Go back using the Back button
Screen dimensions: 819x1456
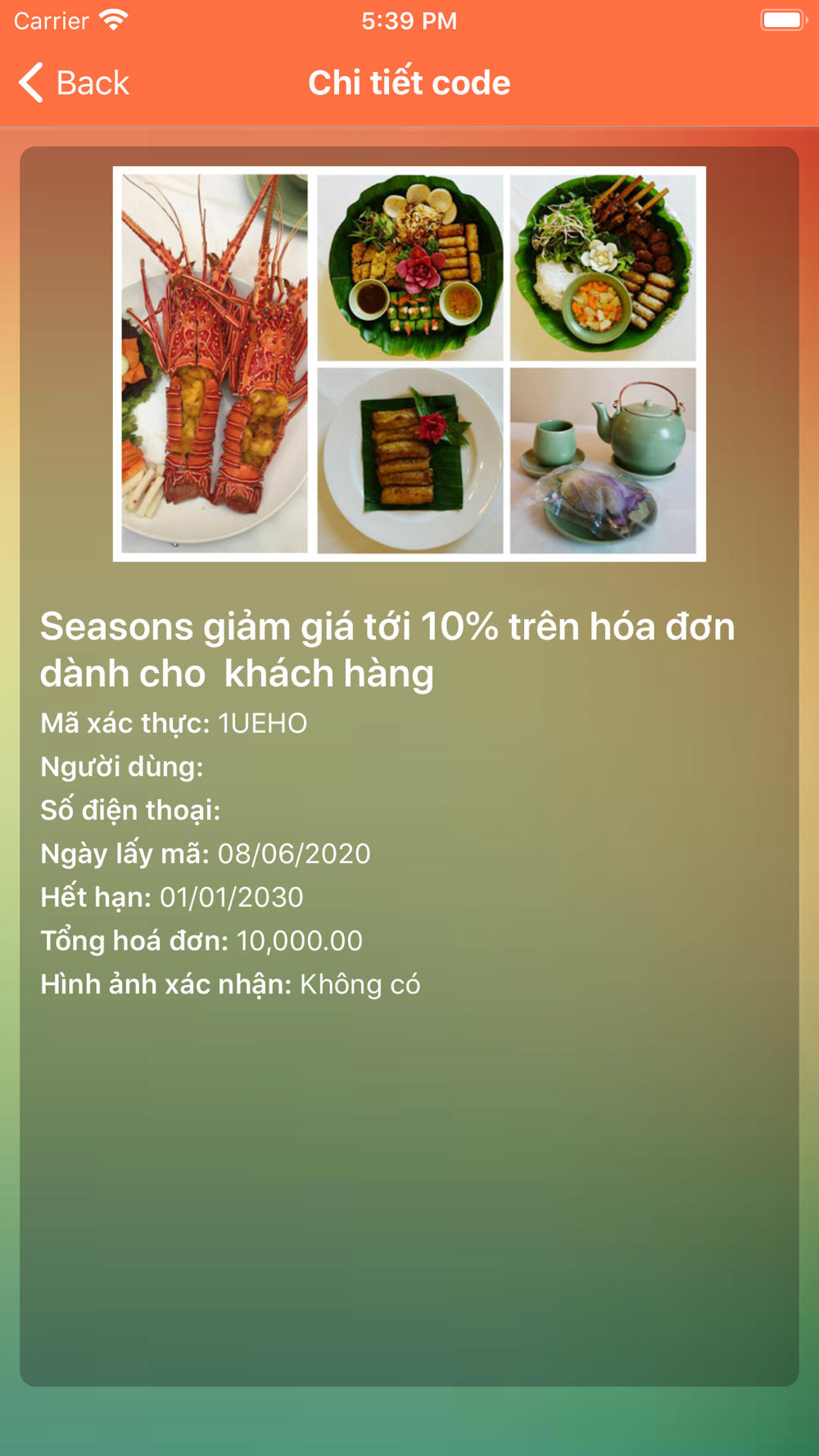coord(74,83)
